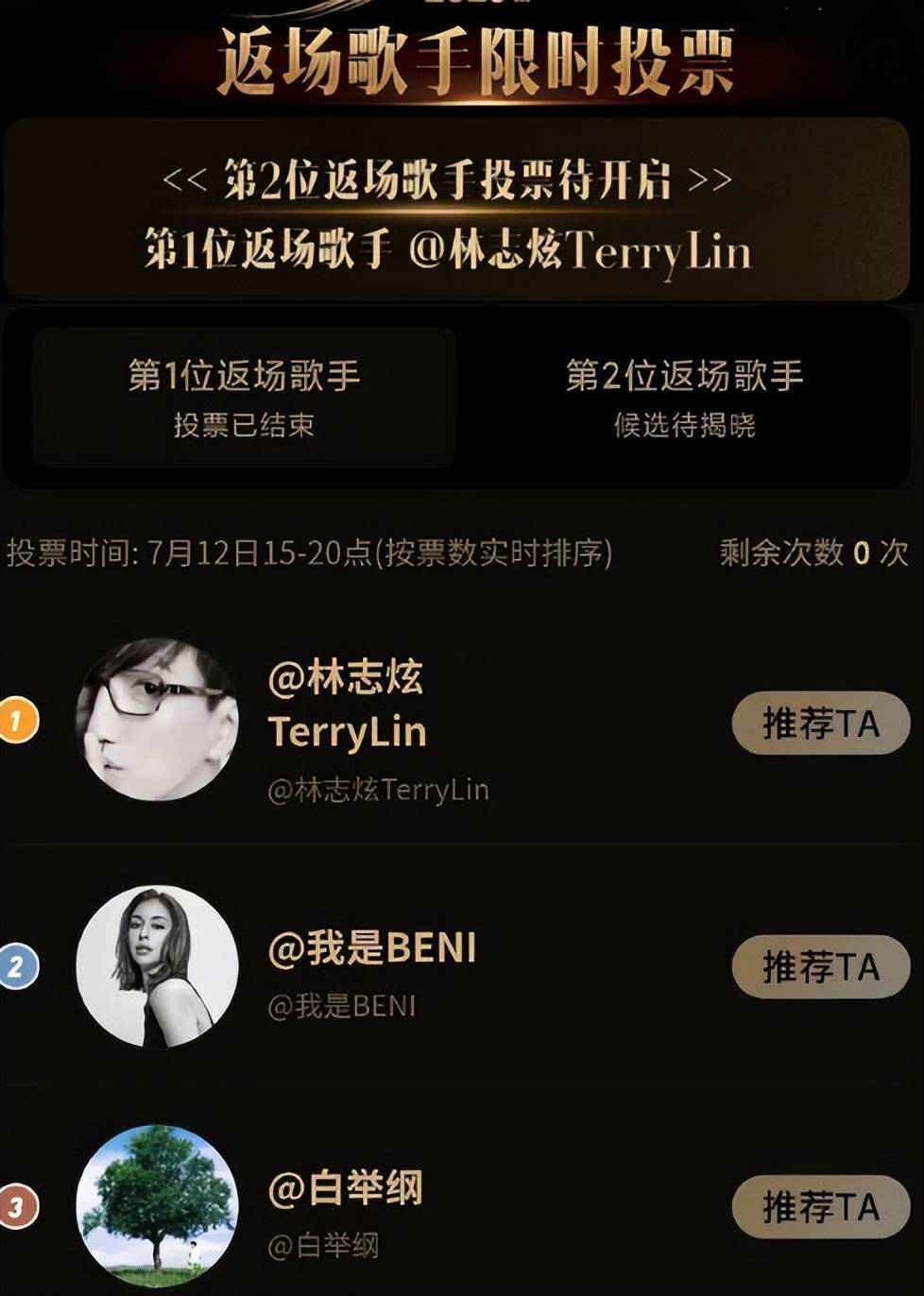Open 林志炫 TerryLin's profile avatar
Image resolution: width=924 pixels, height=1296 pixels.
pyautogui.click(x=157, y=720)
